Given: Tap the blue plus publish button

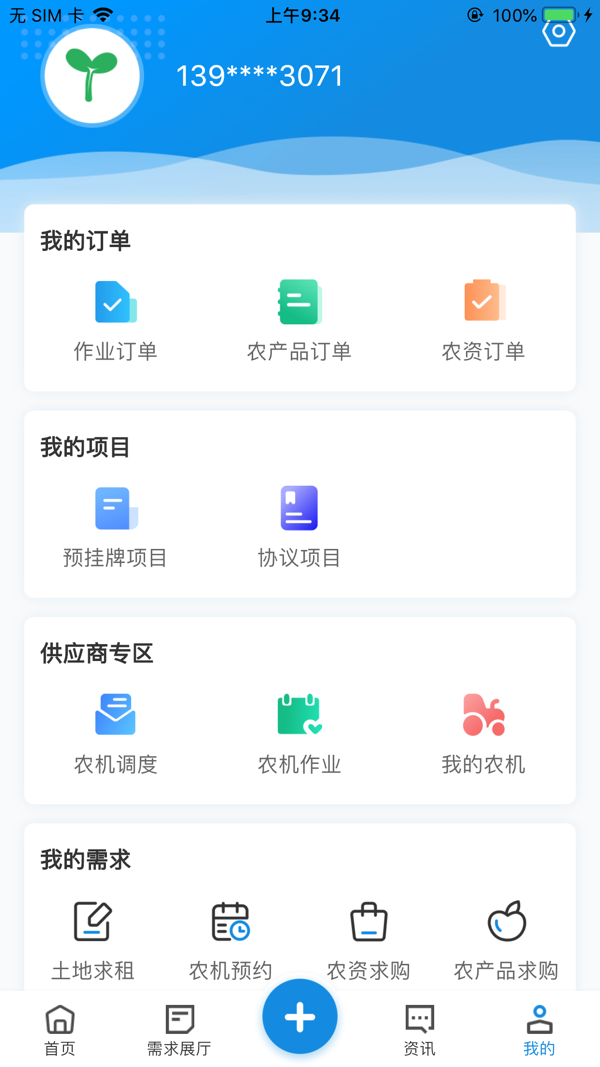Looking at the screenshot, I should click(300, 1016).
